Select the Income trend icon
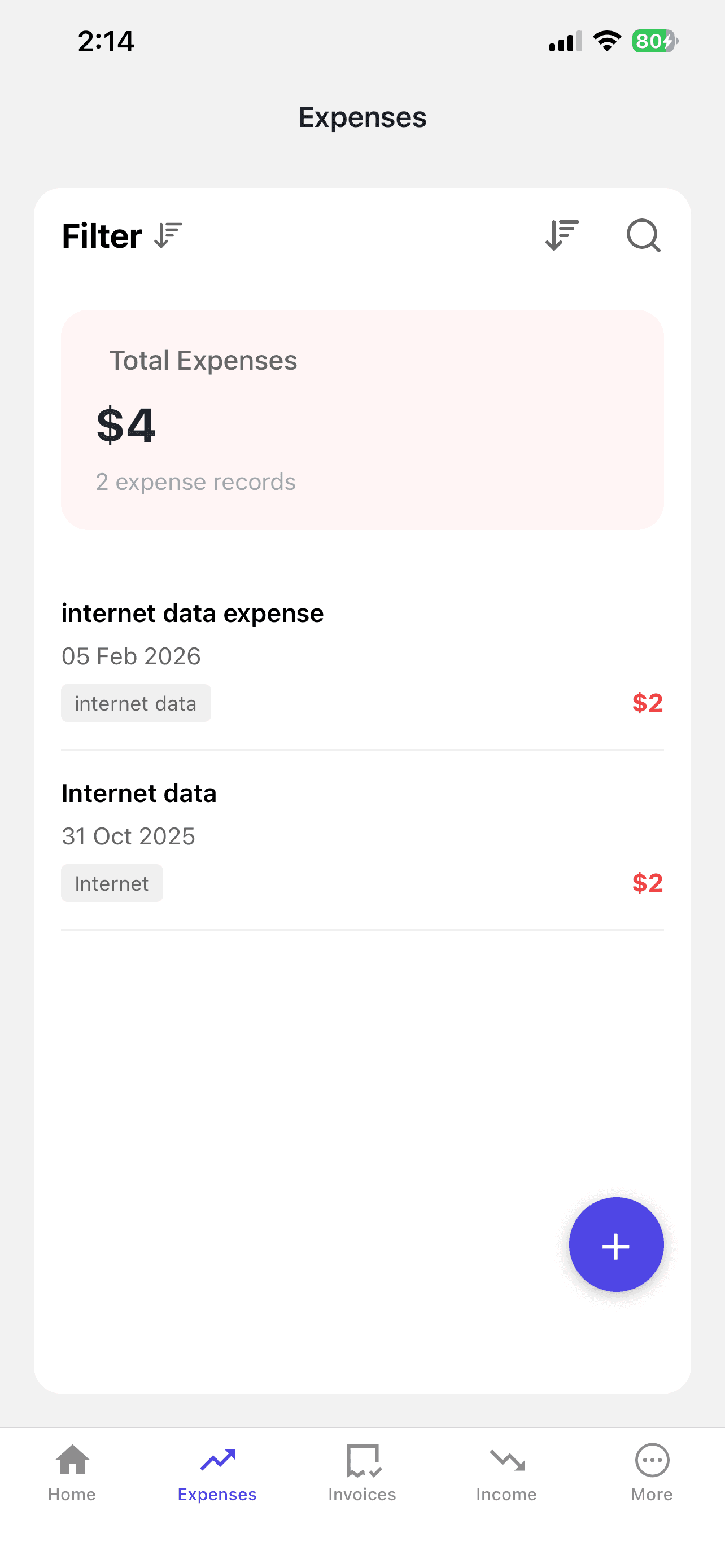Viewport: 725px width, 1568px height. (507, 1460)
